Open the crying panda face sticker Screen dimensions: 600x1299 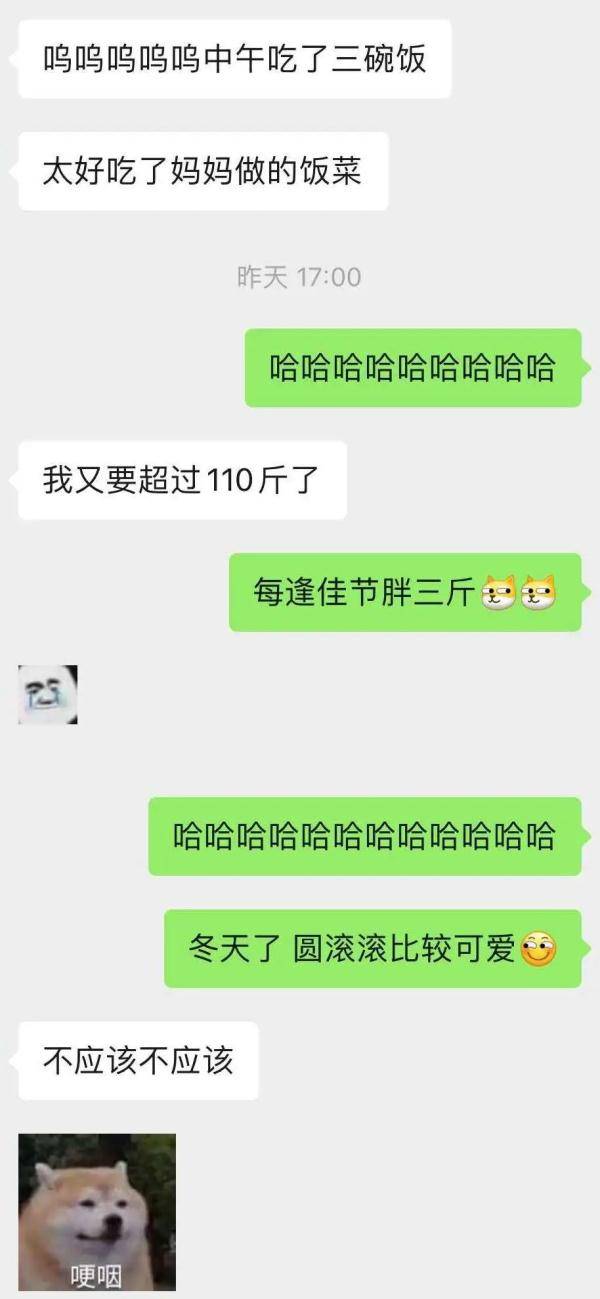[x=48, y=695]
